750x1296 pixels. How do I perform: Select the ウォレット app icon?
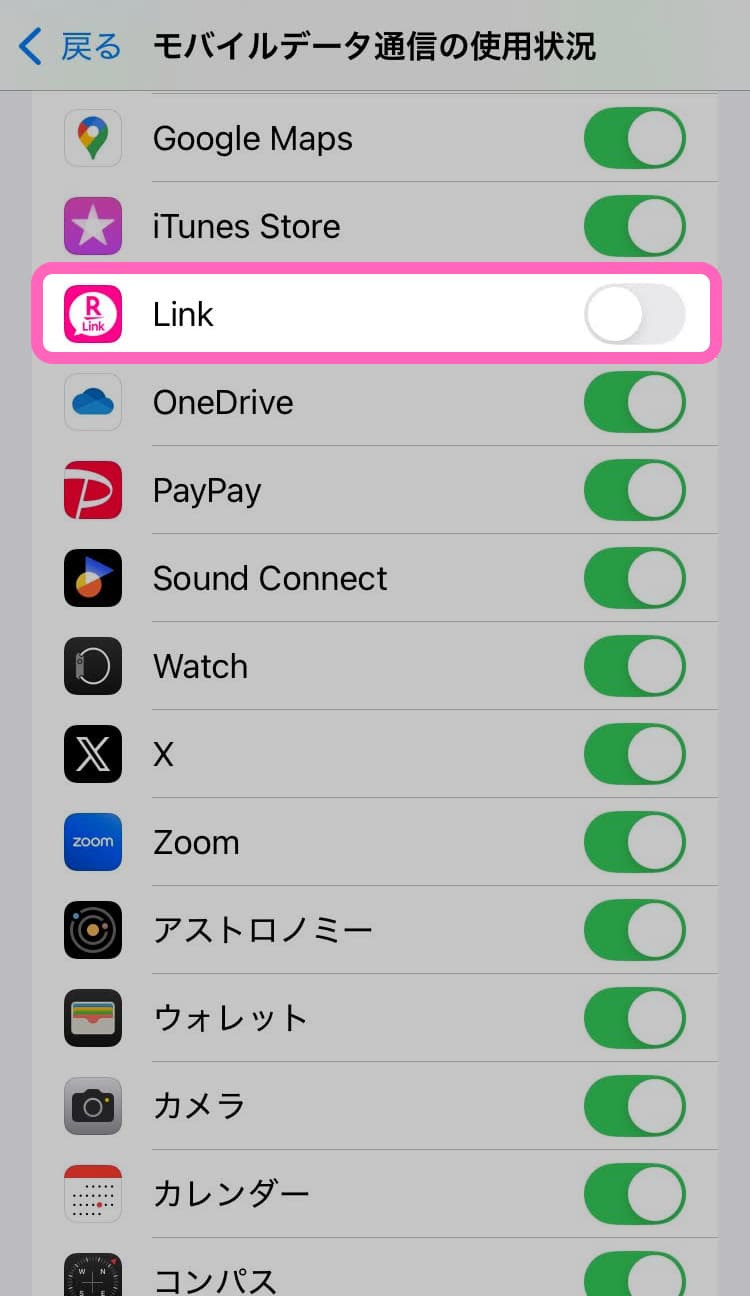(x=92, y=1018)
